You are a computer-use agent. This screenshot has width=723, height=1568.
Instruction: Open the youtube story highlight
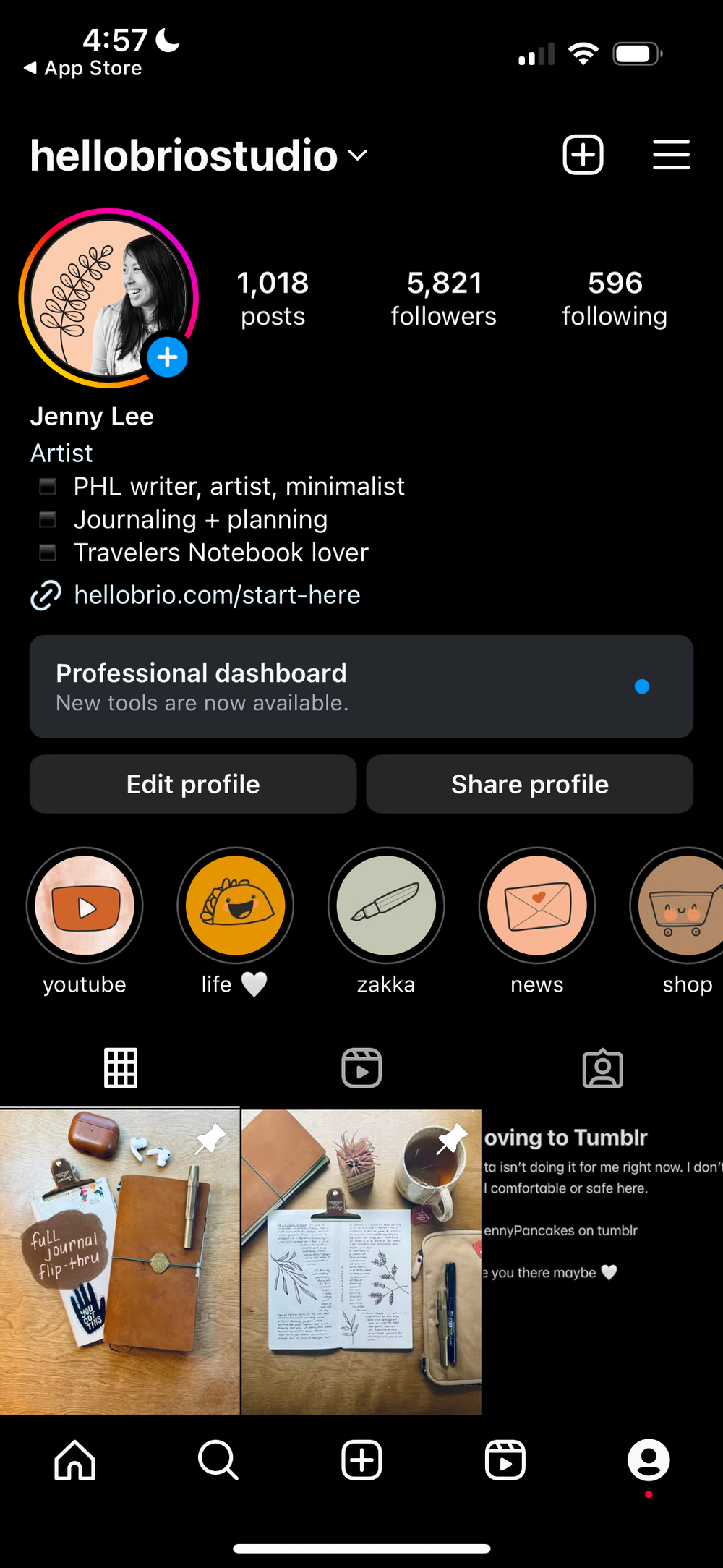[85, 906]
